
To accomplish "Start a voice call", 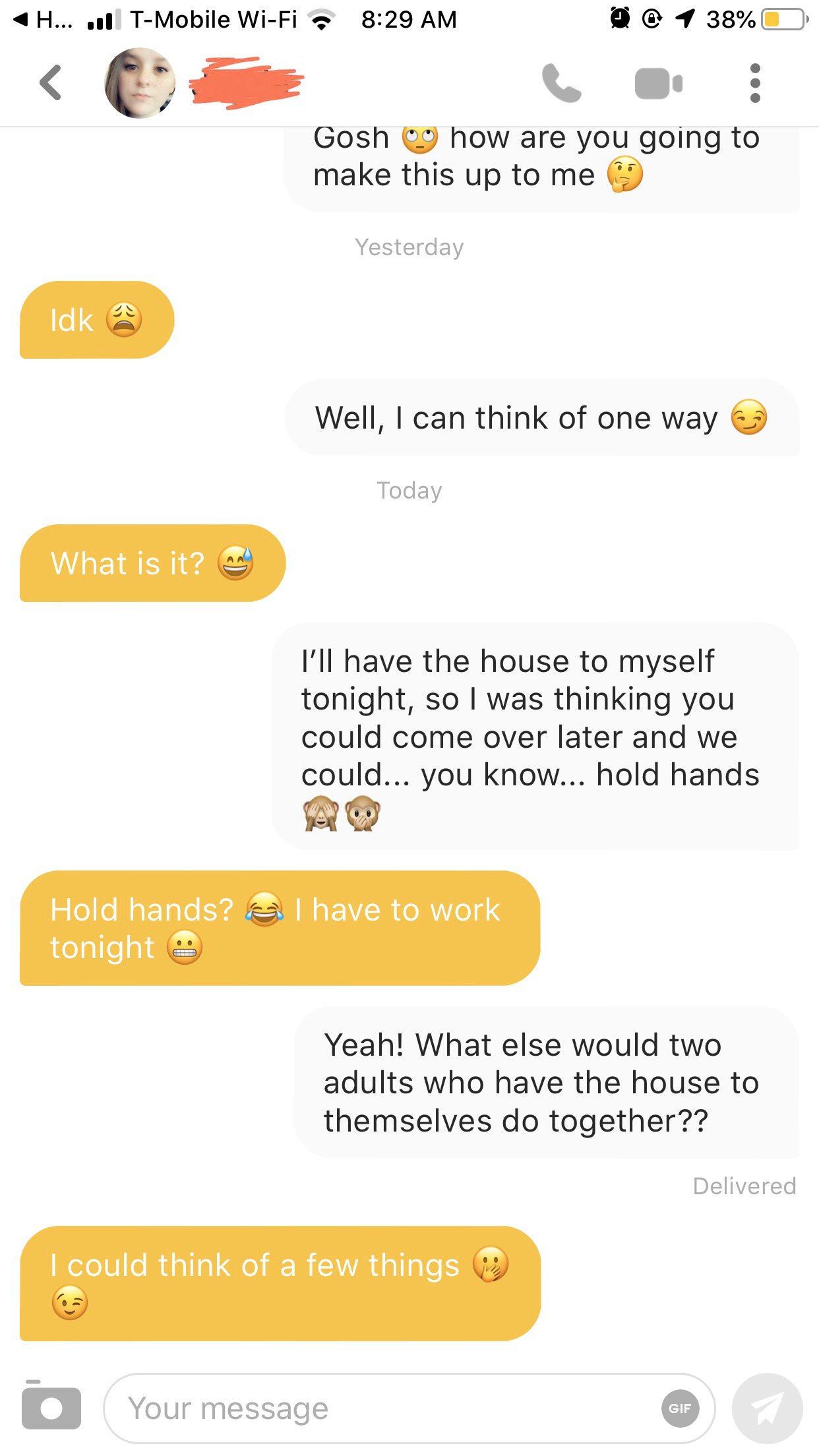I will pos(561,83).
